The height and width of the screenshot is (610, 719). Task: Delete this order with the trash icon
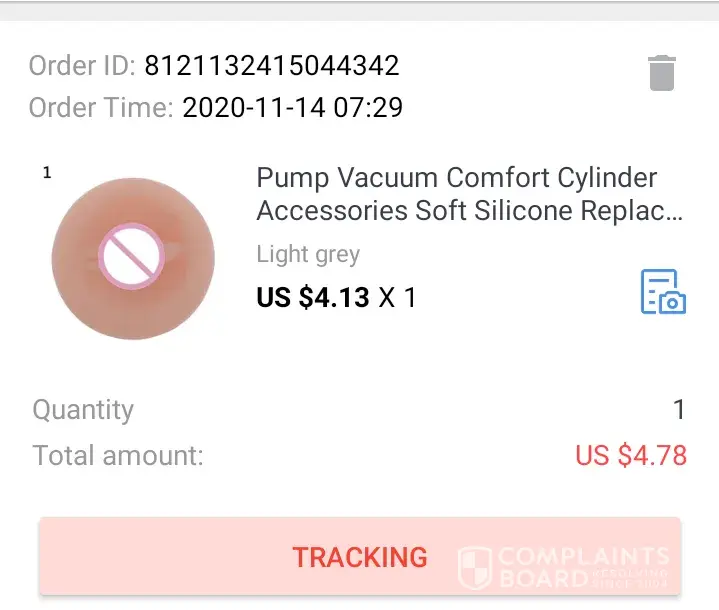click(661, 74)
